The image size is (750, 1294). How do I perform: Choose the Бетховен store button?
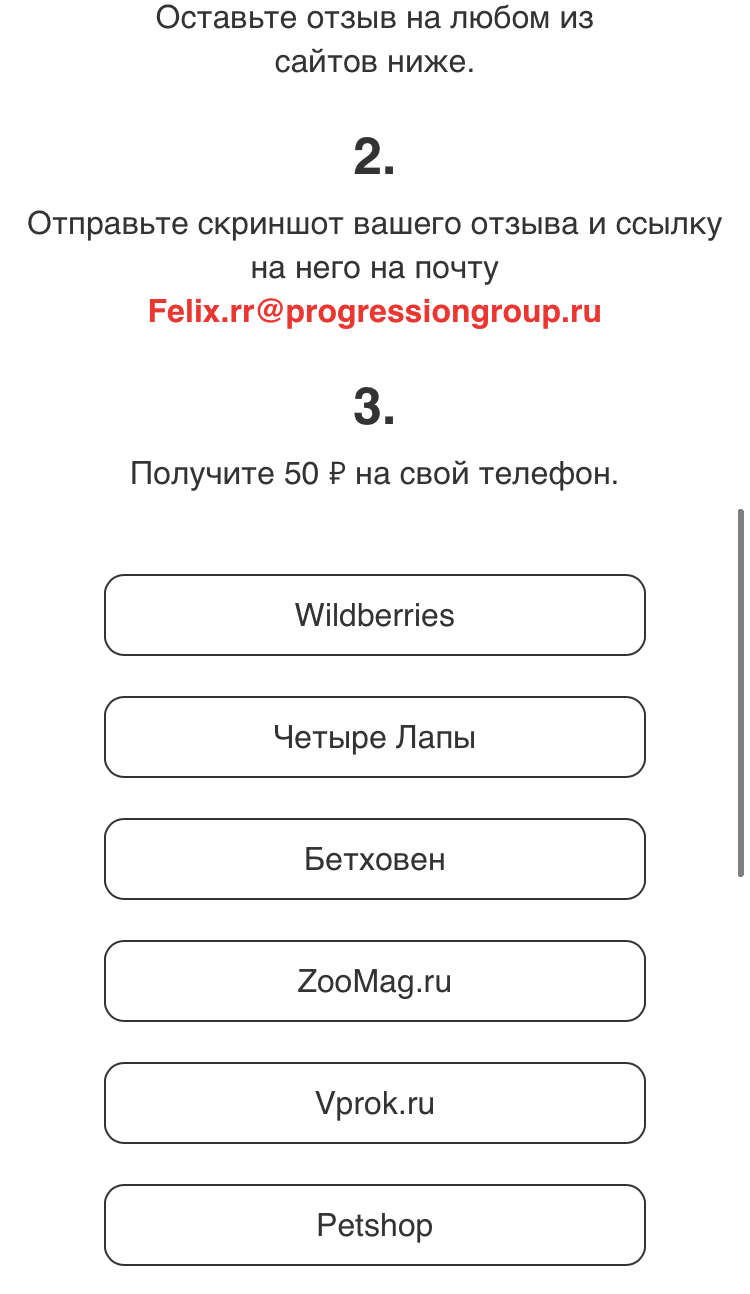(x=375, y=859)
